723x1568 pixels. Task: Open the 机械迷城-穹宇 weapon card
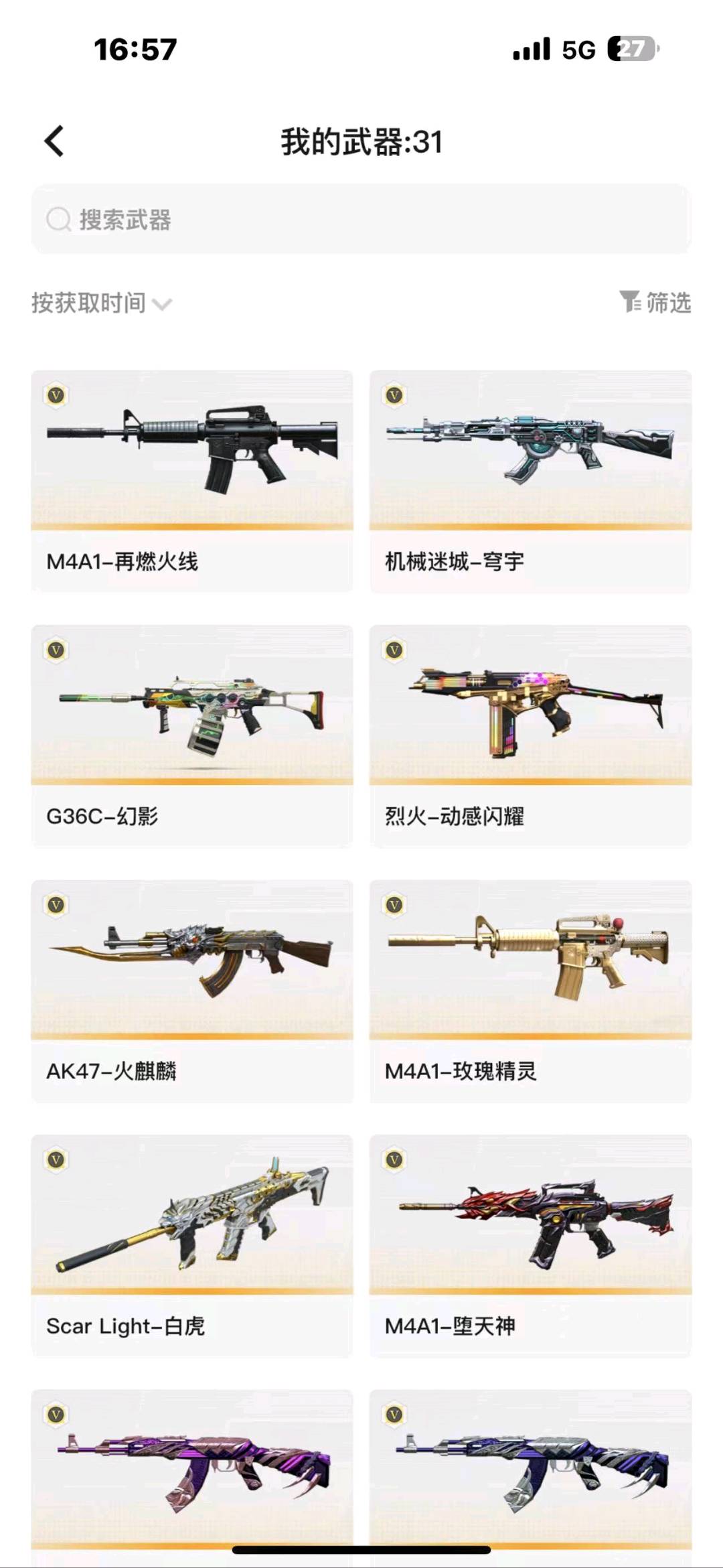(530, 480)
